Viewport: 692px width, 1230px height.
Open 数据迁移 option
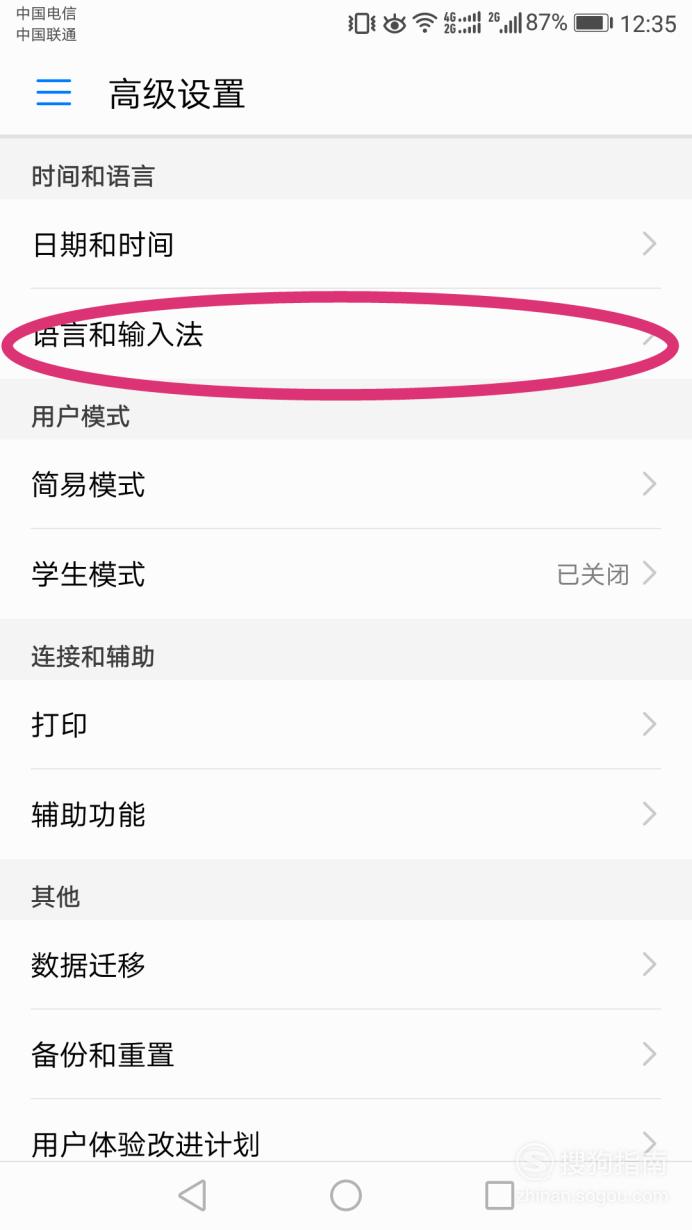click(x=346, y=964)
